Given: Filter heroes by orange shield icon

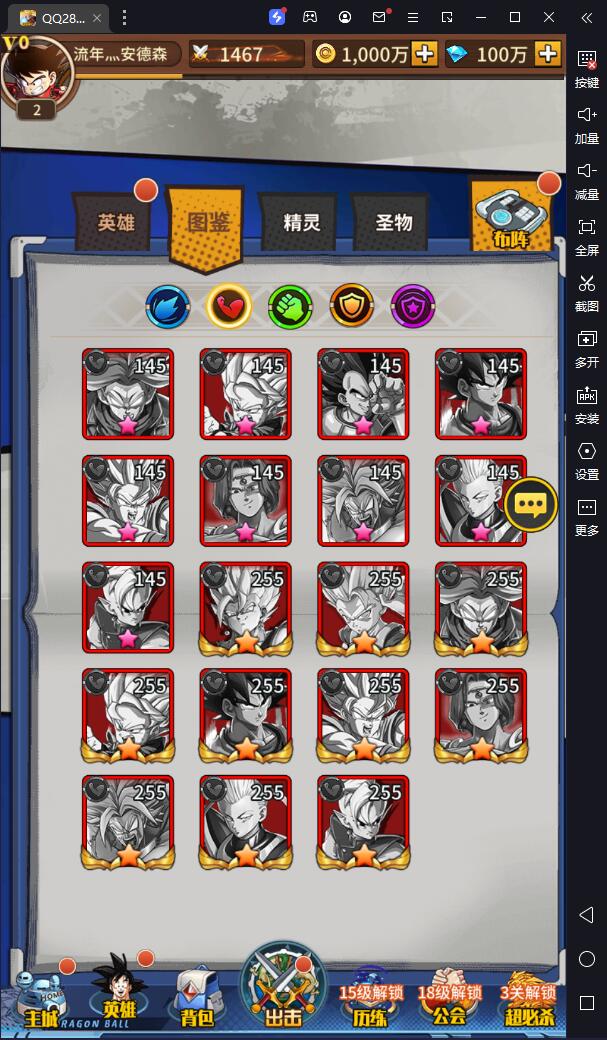Looking at the screenshot, I should point(351,306).
